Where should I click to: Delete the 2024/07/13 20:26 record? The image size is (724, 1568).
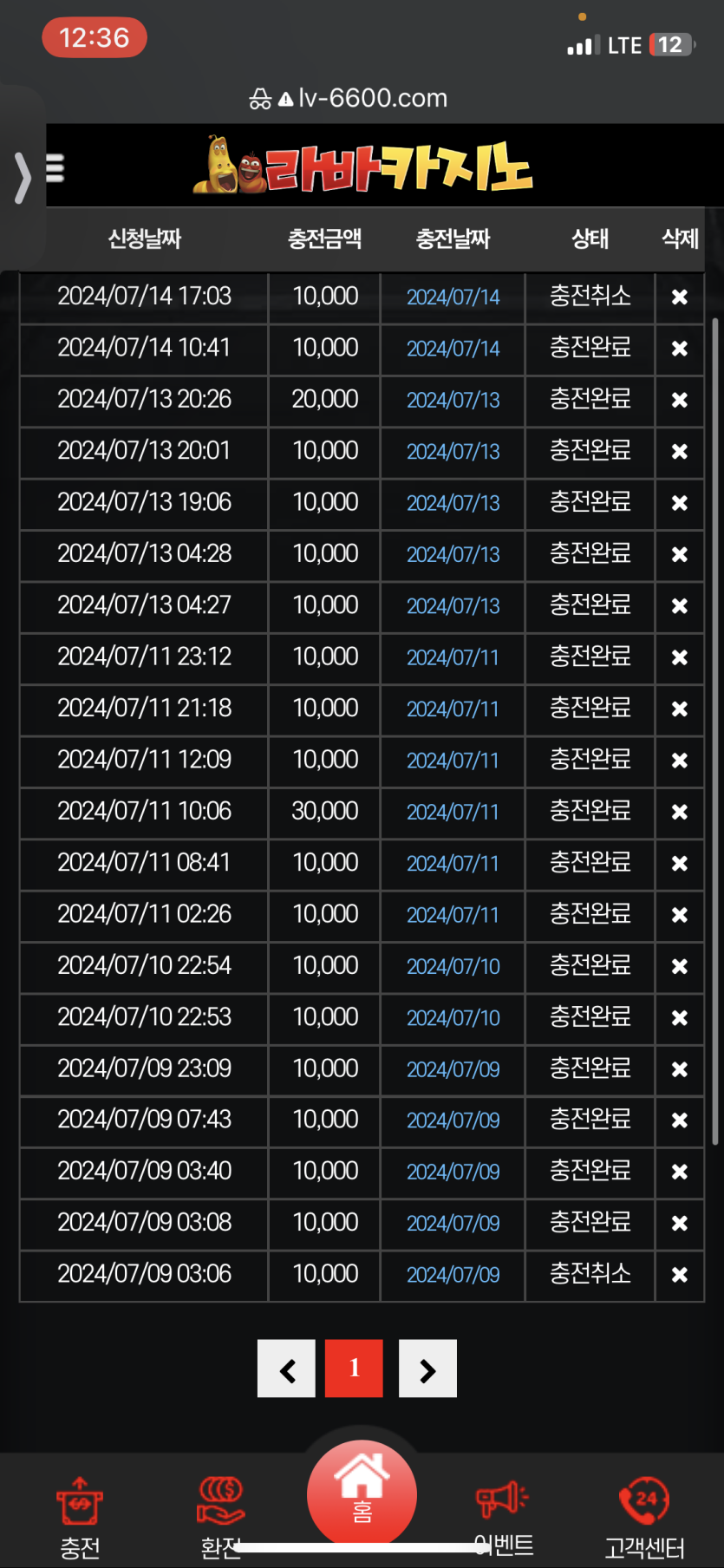(x=680, y=400)
